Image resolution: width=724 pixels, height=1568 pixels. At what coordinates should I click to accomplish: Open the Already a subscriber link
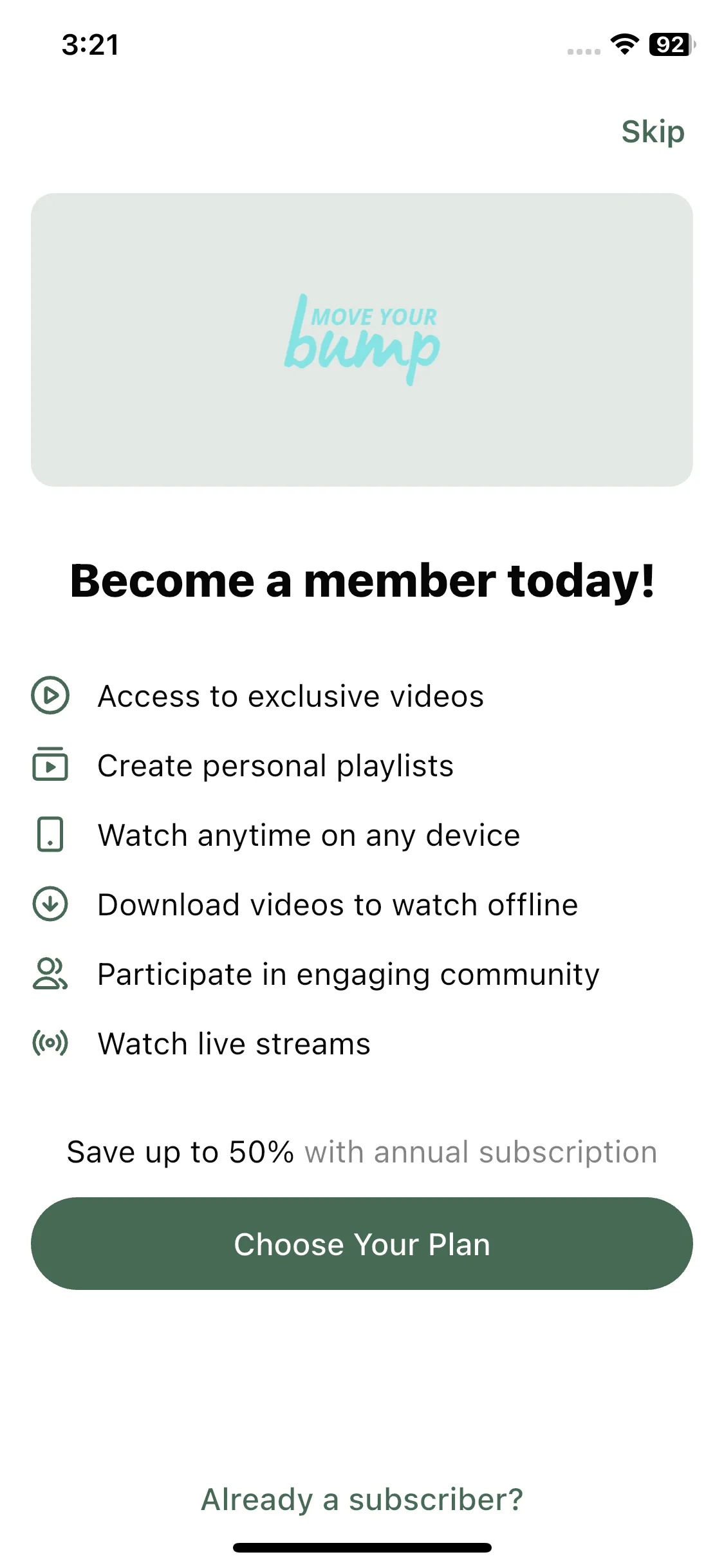(362, 1499)
